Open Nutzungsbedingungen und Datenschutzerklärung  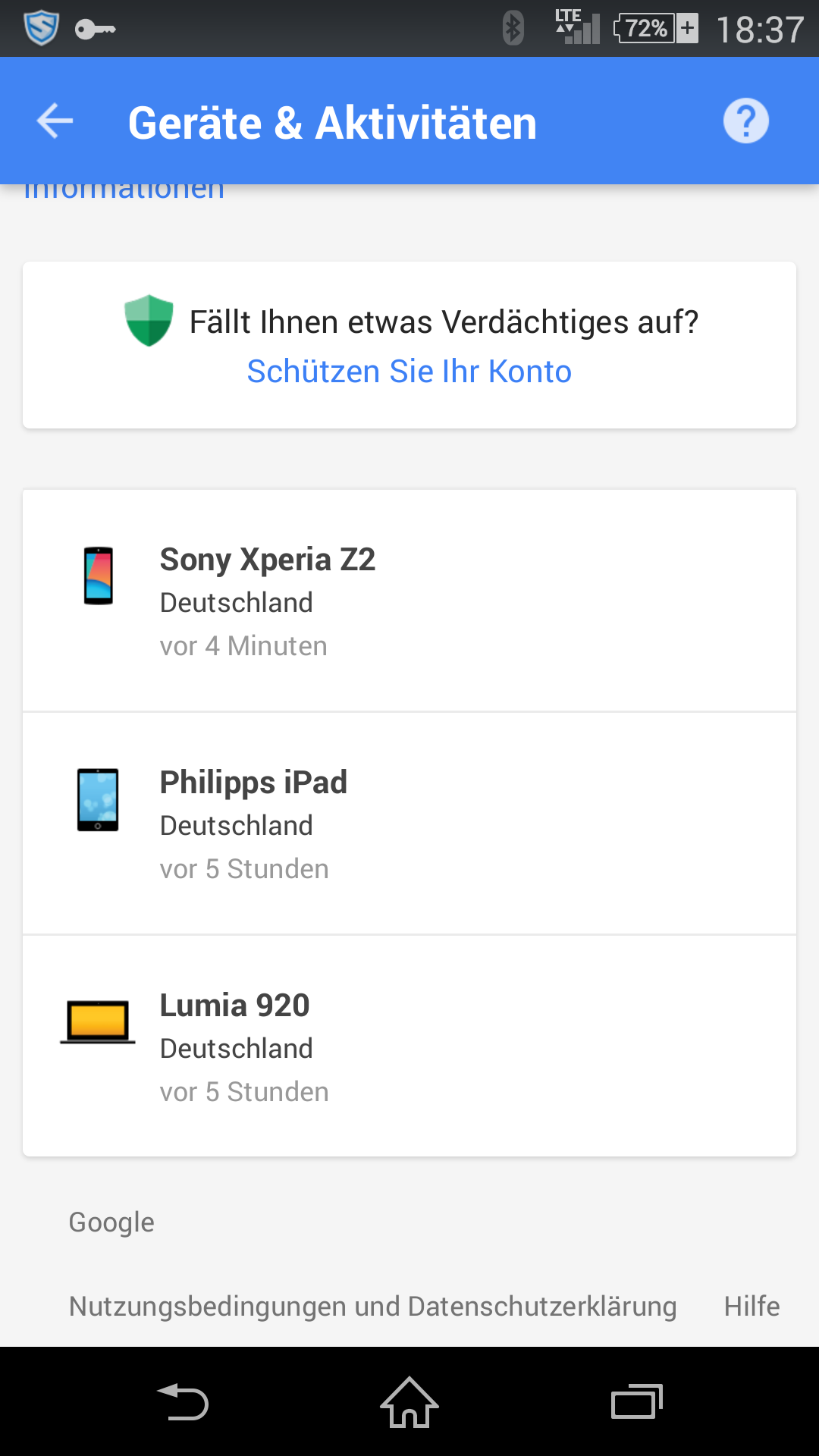(x=372, y=1306)
